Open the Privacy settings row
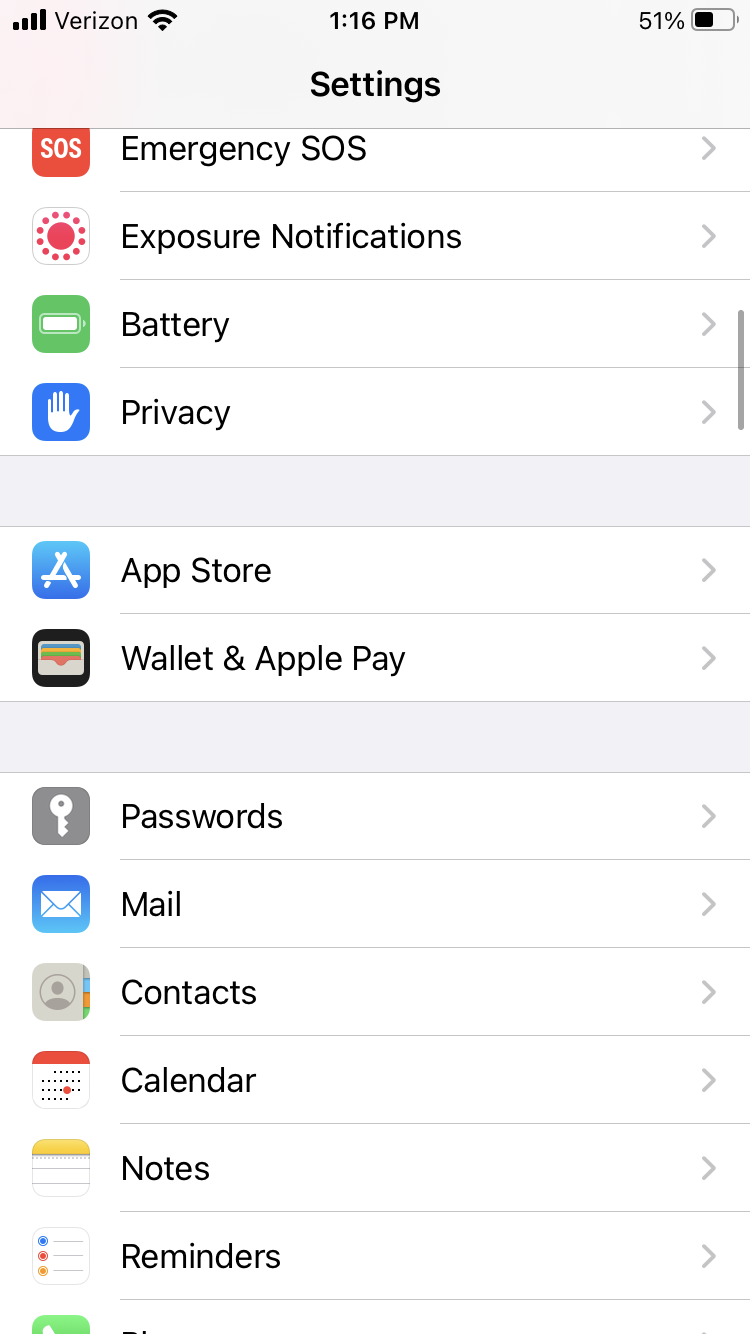This screenshot has width=750, height=1334. coord(375,413)
